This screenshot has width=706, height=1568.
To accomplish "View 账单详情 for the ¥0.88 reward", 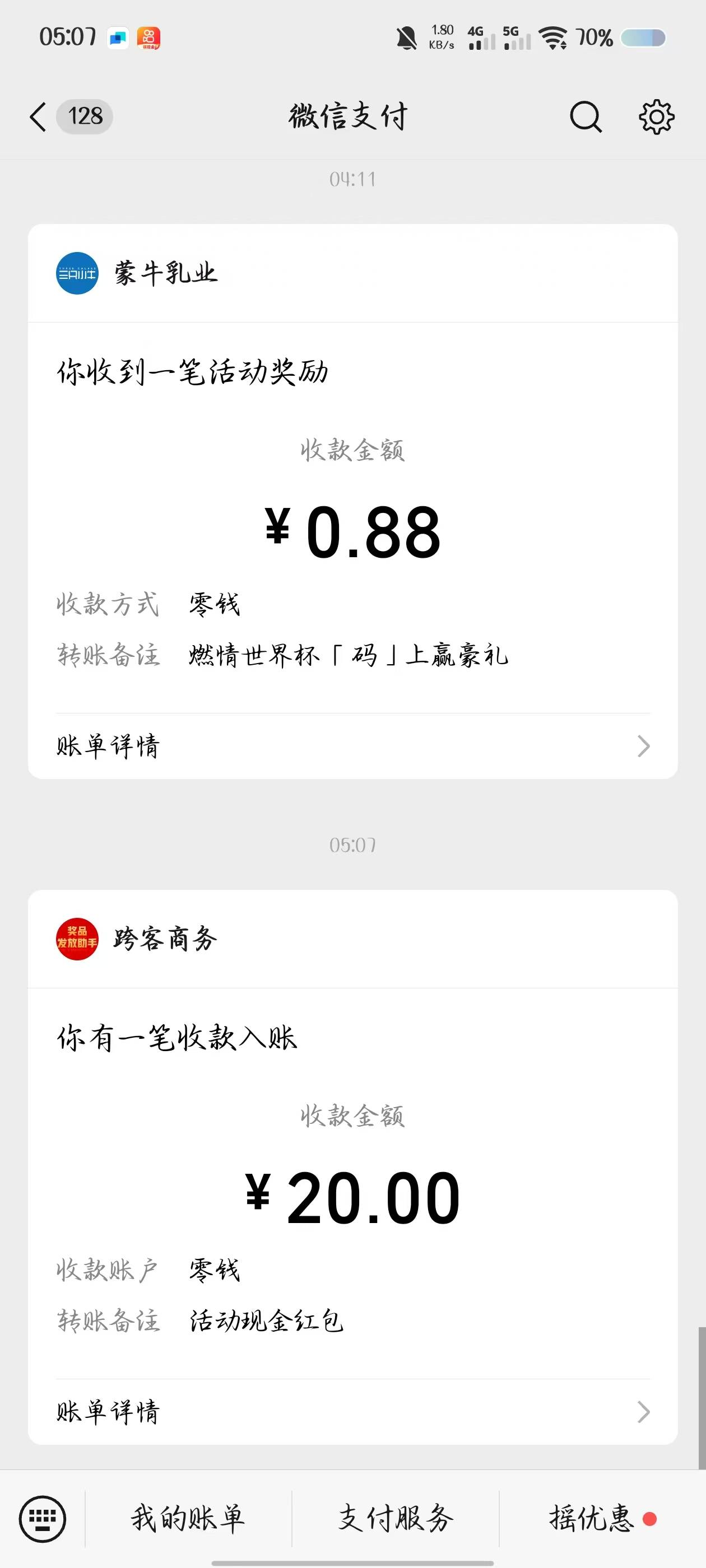I will coord(352,746).
